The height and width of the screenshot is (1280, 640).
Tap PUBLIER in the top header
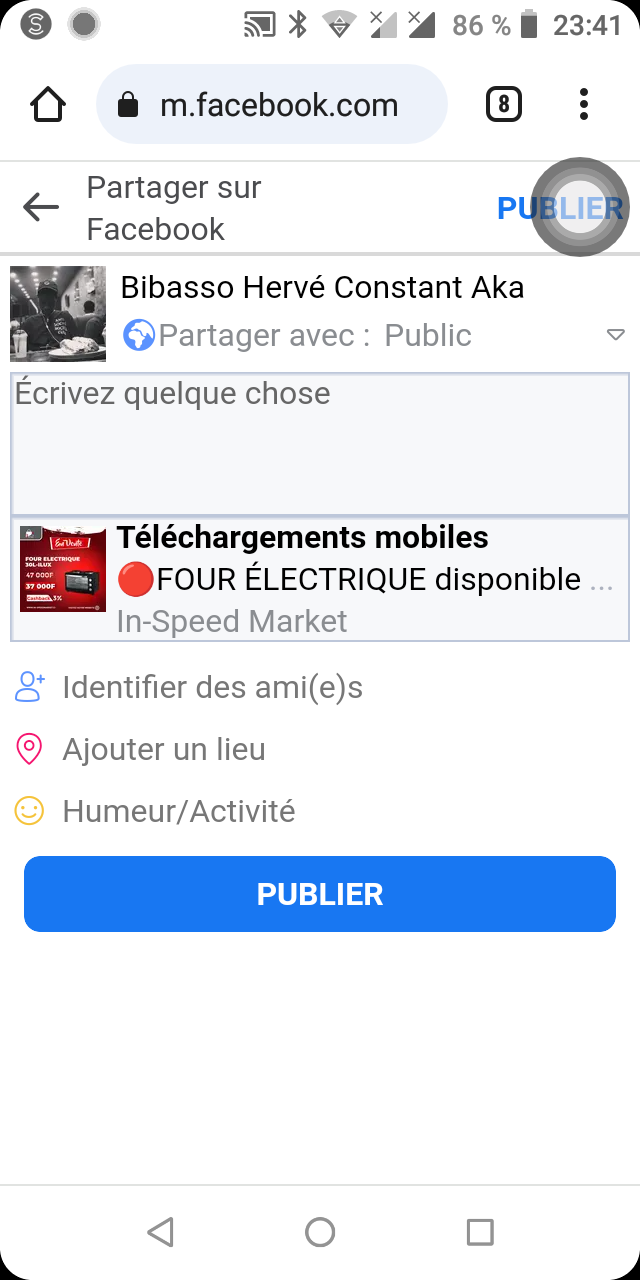[x=560, y=208]
